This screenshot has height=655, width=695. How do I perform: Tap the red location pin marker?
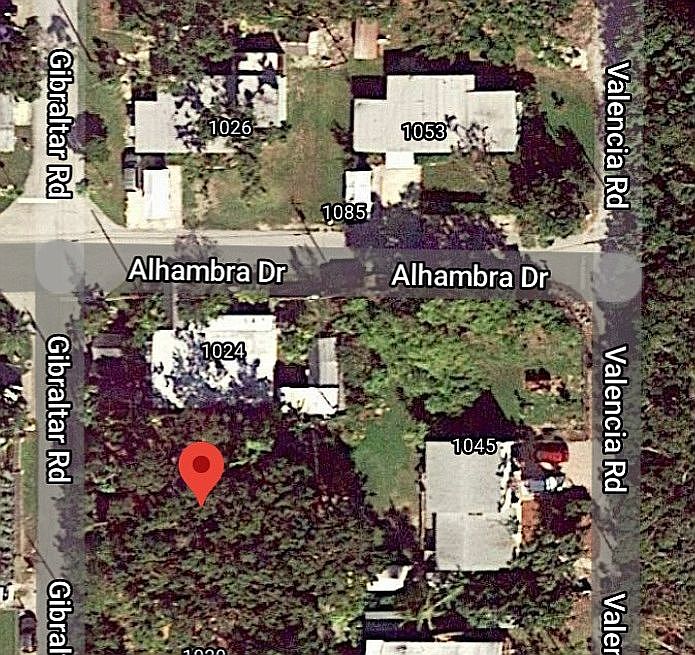click(x=201, y=468)
